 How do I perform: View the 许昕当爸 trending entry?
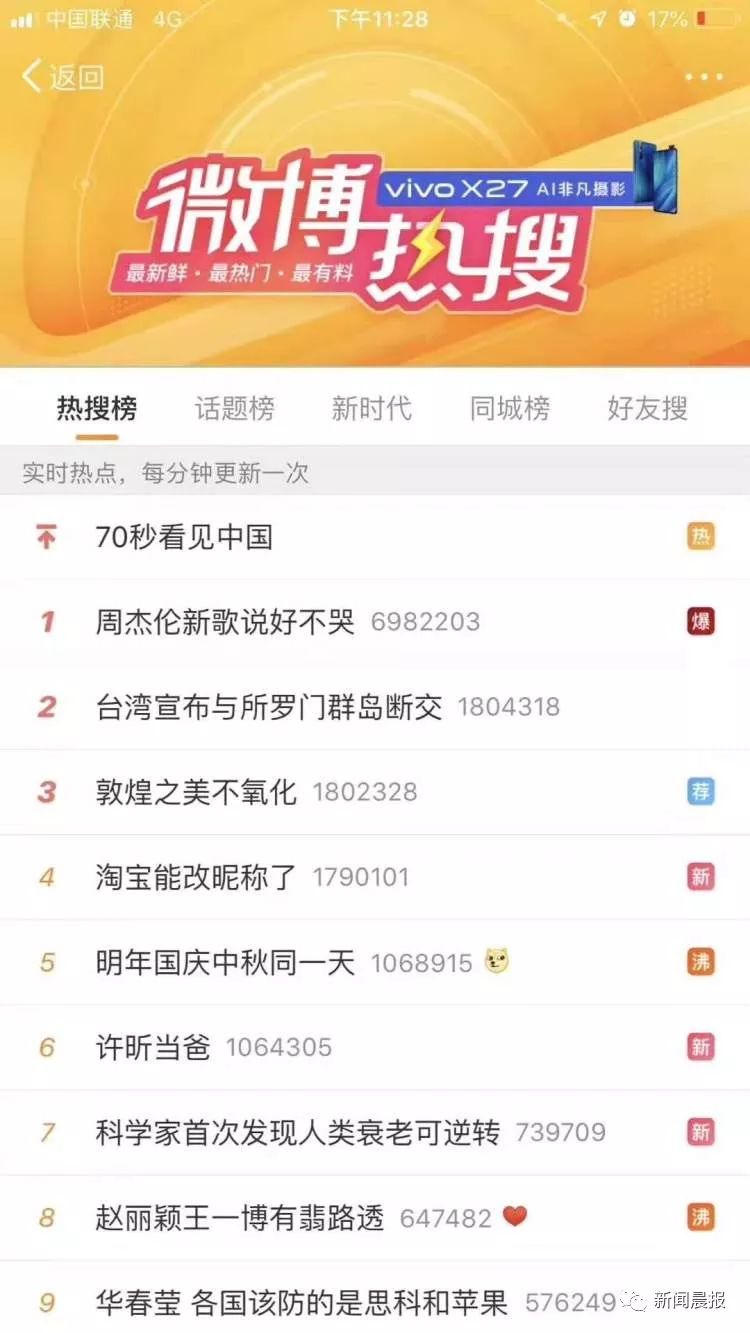click(x=153, y=1047)
